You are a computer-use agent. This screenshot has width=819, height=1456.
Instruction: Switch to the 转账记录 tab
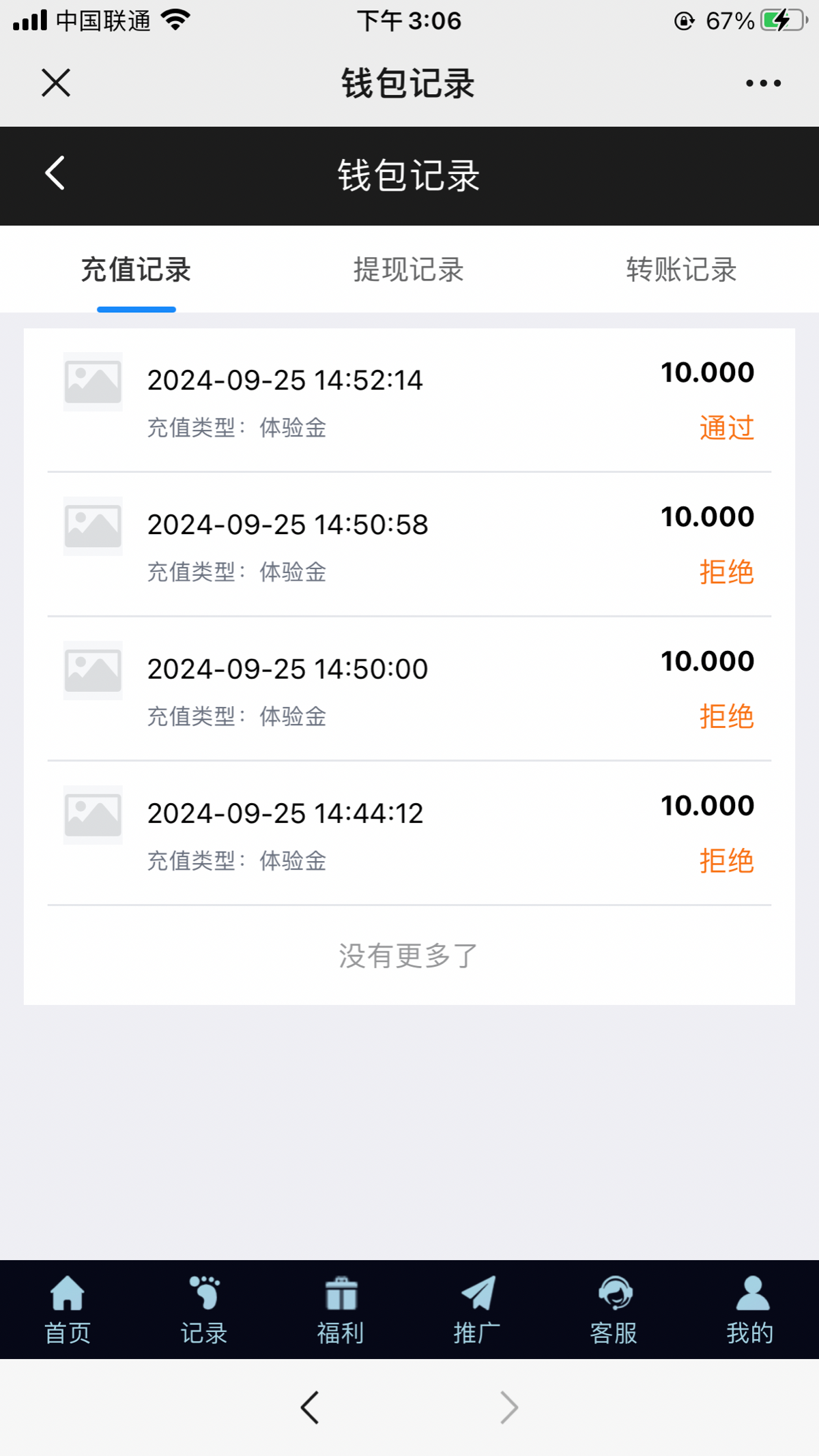(681, 270)
